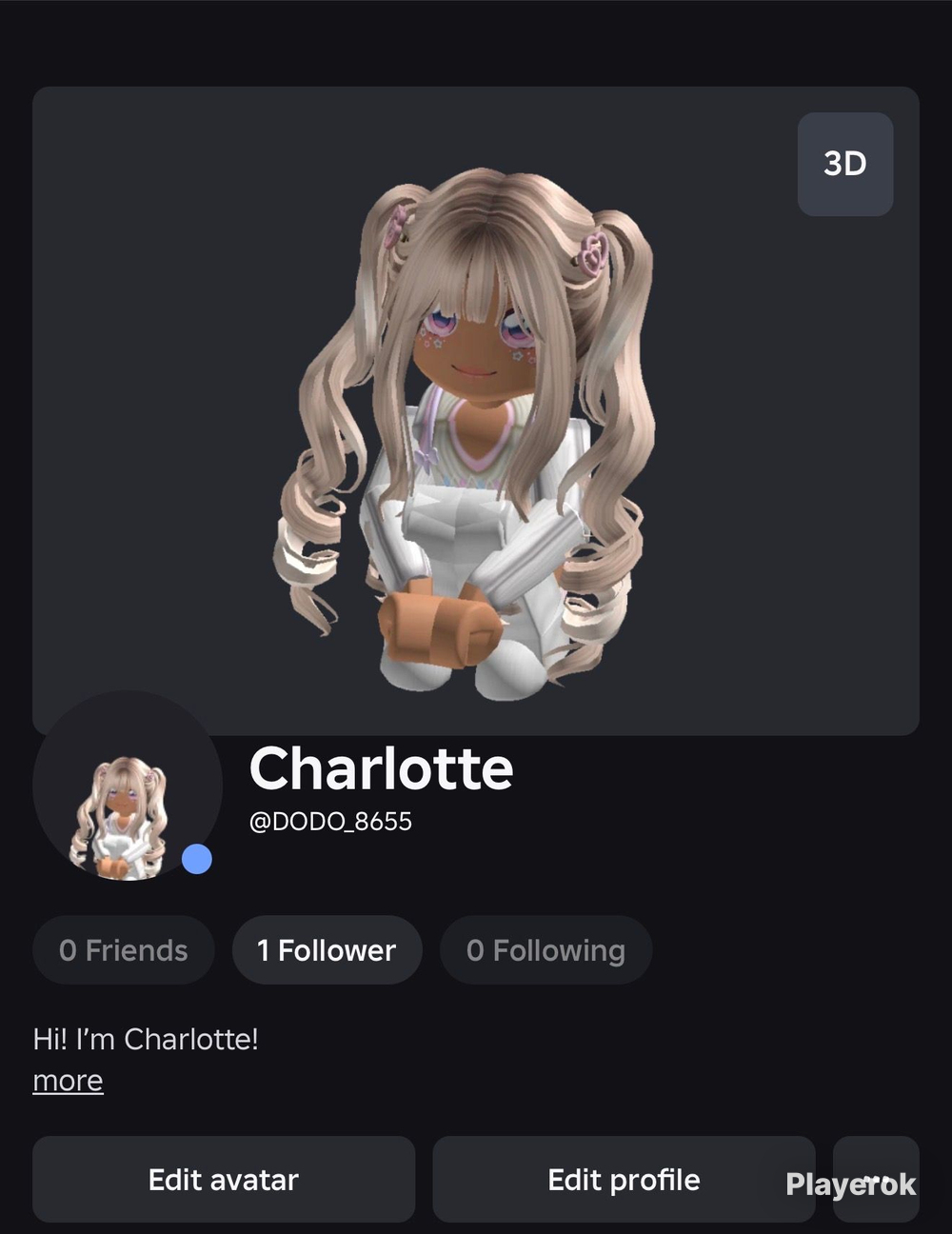Viewport: 952px width, 1234px height.
Task: Tap the Edit avatar button
Action: click(x=224, y=1179)
